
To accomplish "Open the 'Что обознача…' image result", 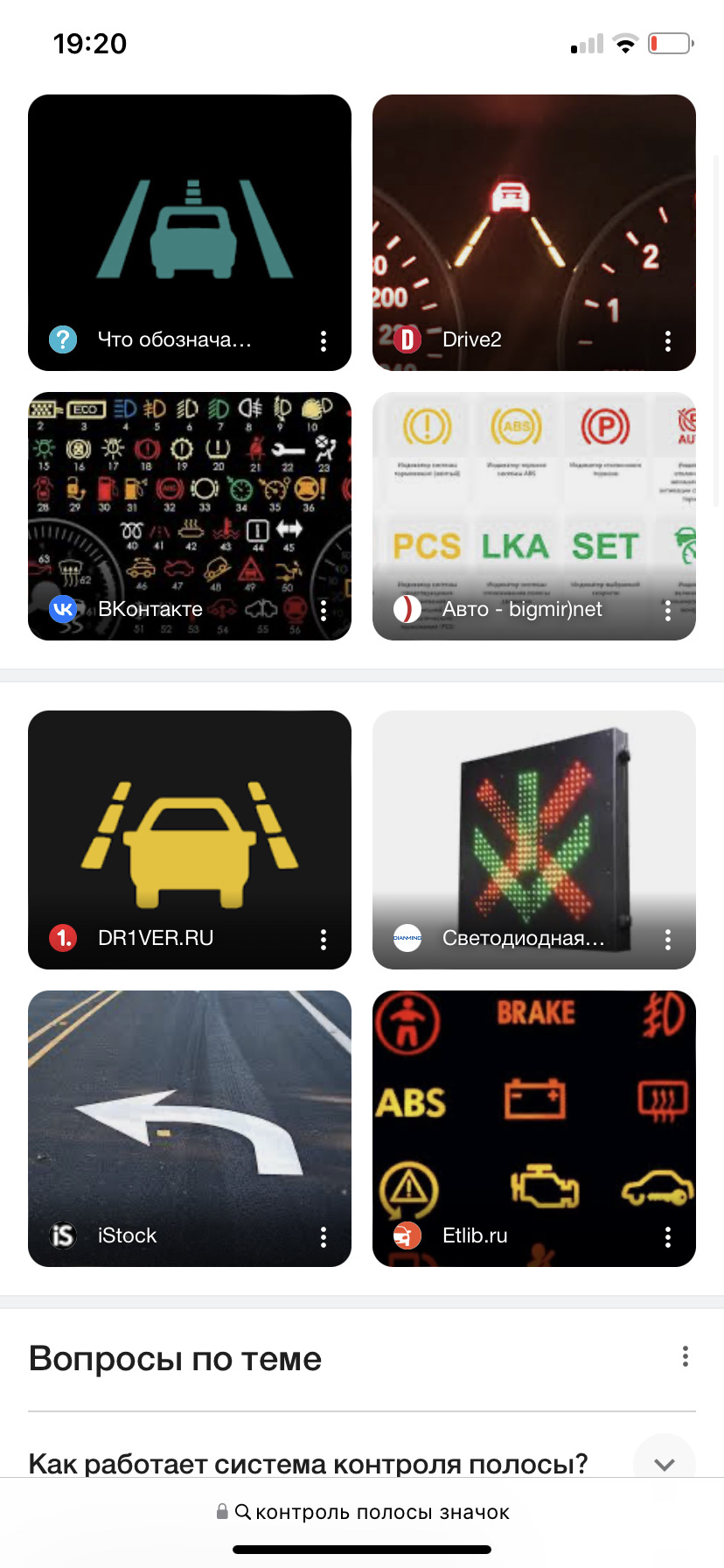I will (x=189, y=219).
